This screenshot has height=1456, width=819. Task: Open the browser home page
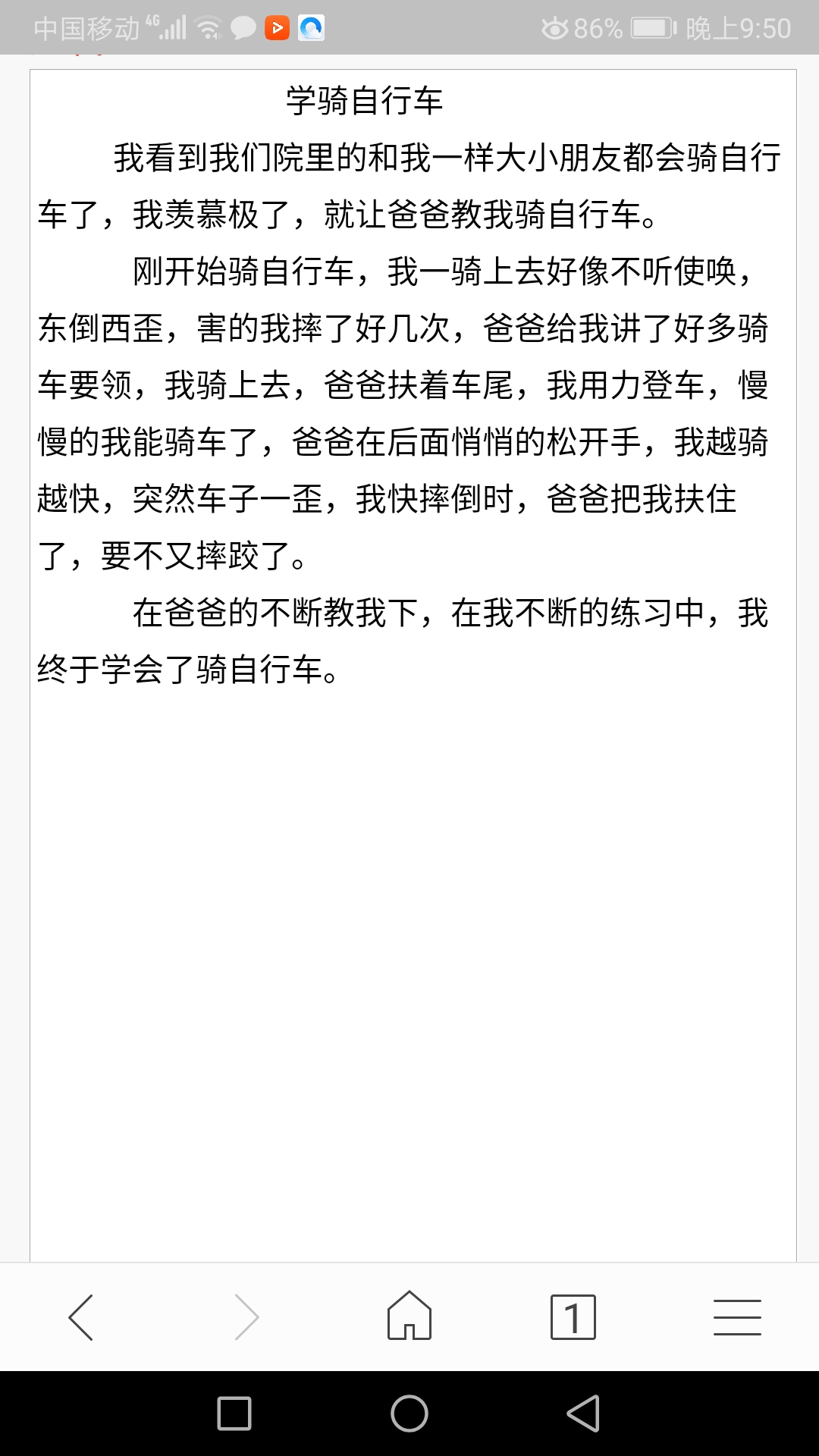pyautogui.click(x=409, y=1316)
